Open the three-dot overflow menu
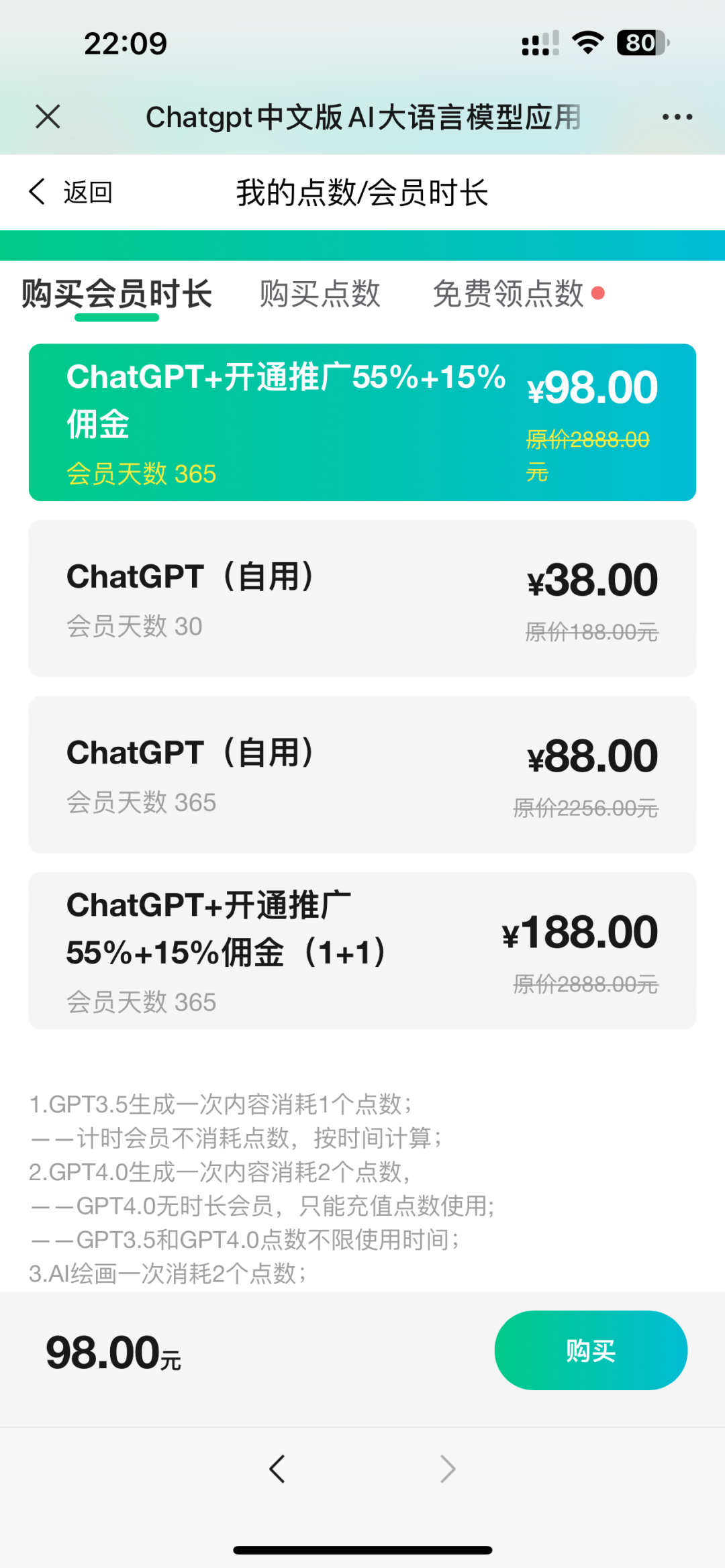This screenshot has width=725, height=1568. [677, 117]
